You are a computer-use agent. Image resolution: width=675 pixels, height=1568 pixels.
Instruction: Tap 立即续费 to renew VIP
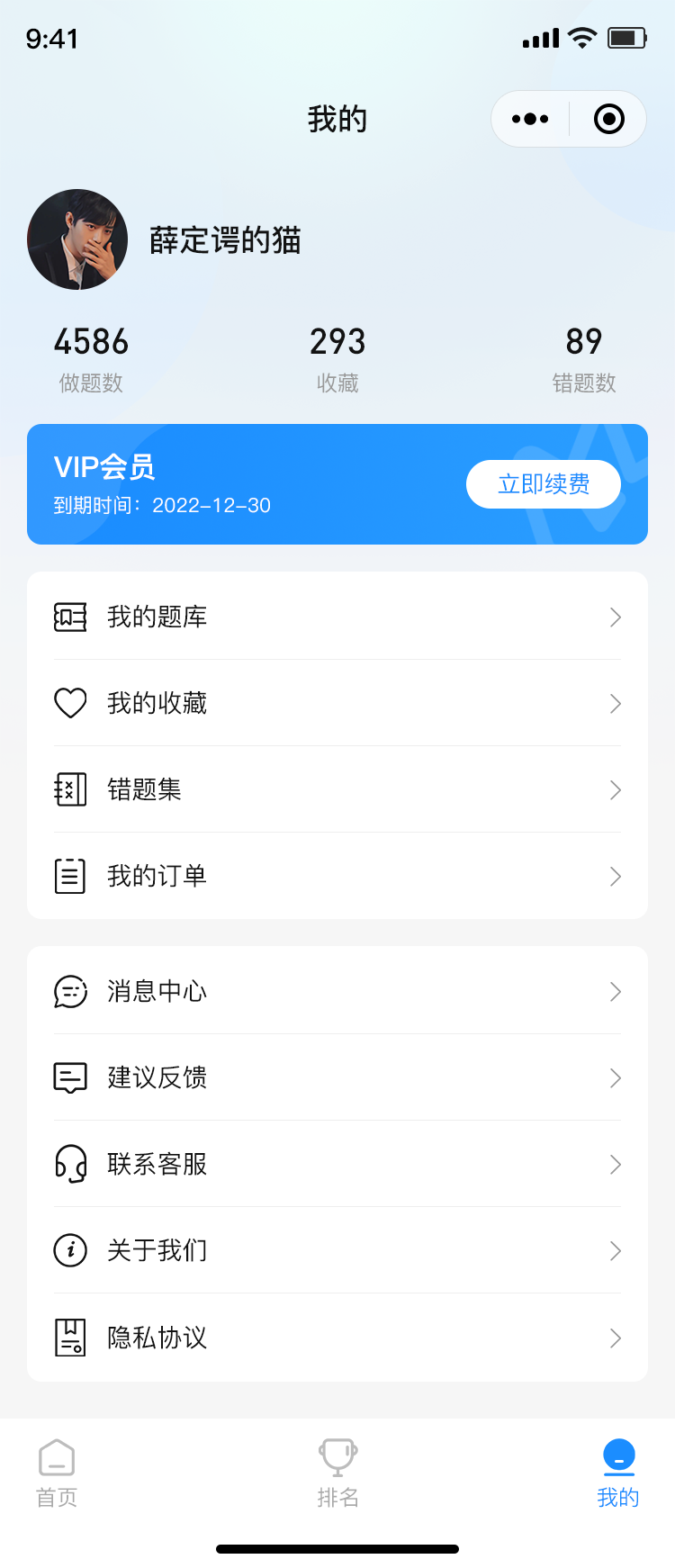544,484
